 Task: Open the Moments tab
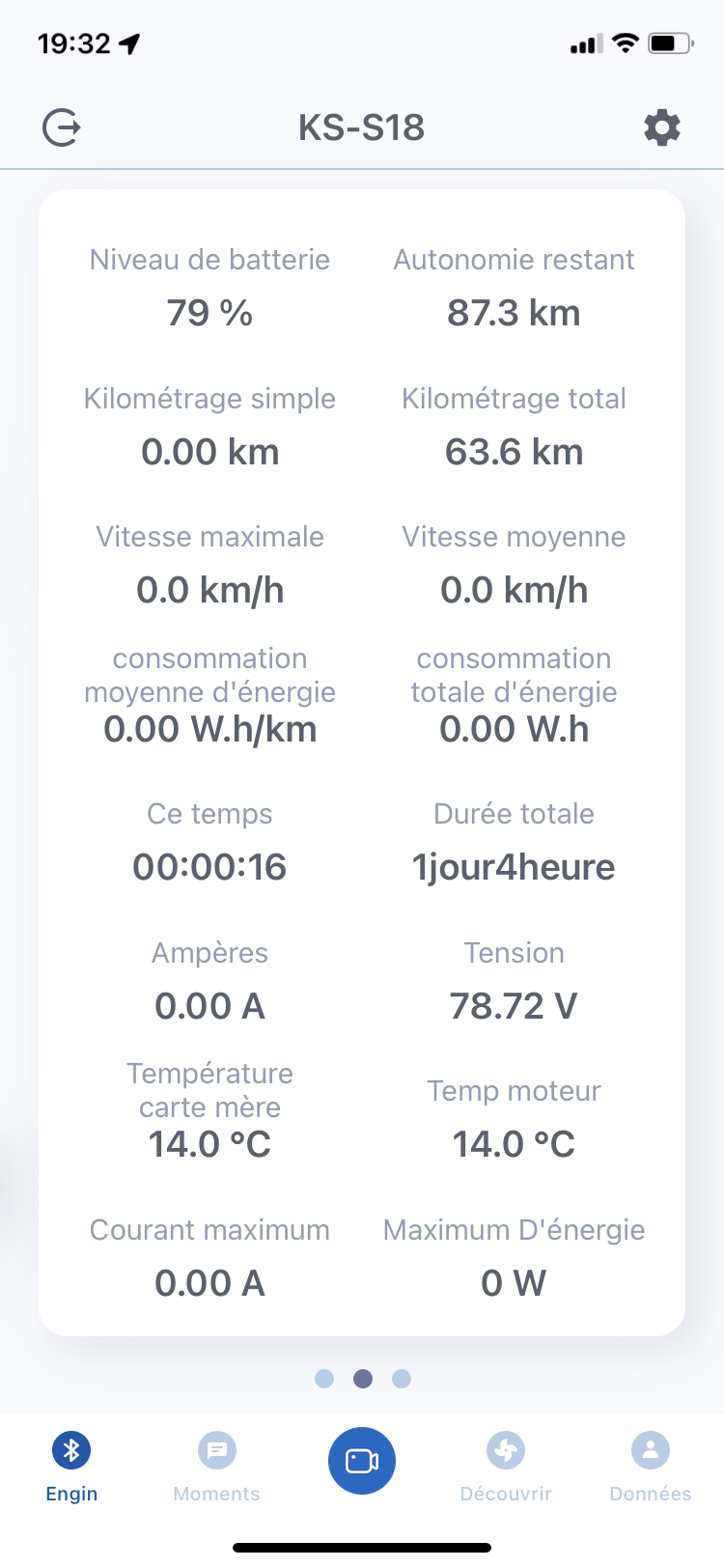[216, 1468]
